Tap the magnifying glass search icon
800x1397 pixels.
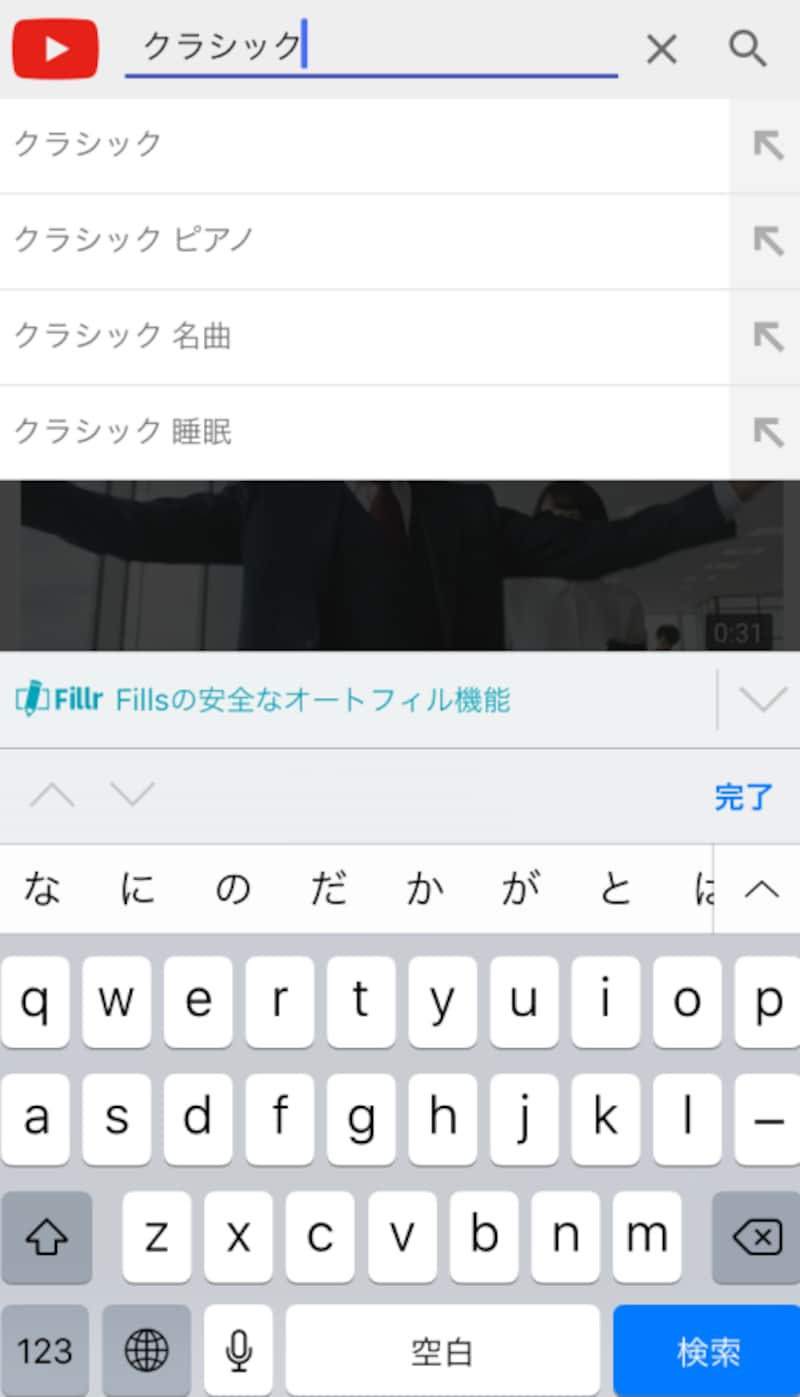pos(748,47)
